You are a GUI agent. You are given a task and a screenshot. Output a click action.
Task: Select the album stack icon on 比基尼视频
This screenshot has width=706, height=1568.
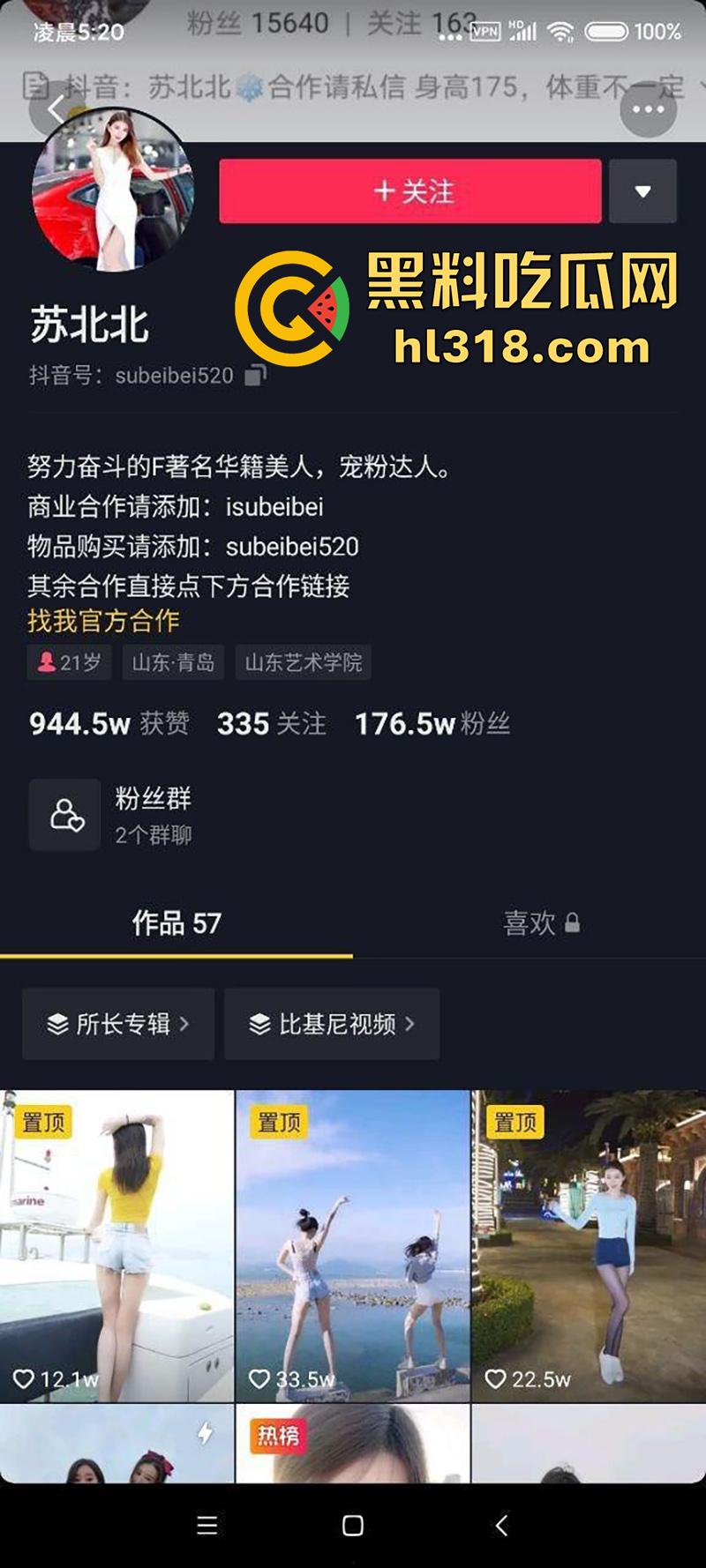click(260, 1024)
